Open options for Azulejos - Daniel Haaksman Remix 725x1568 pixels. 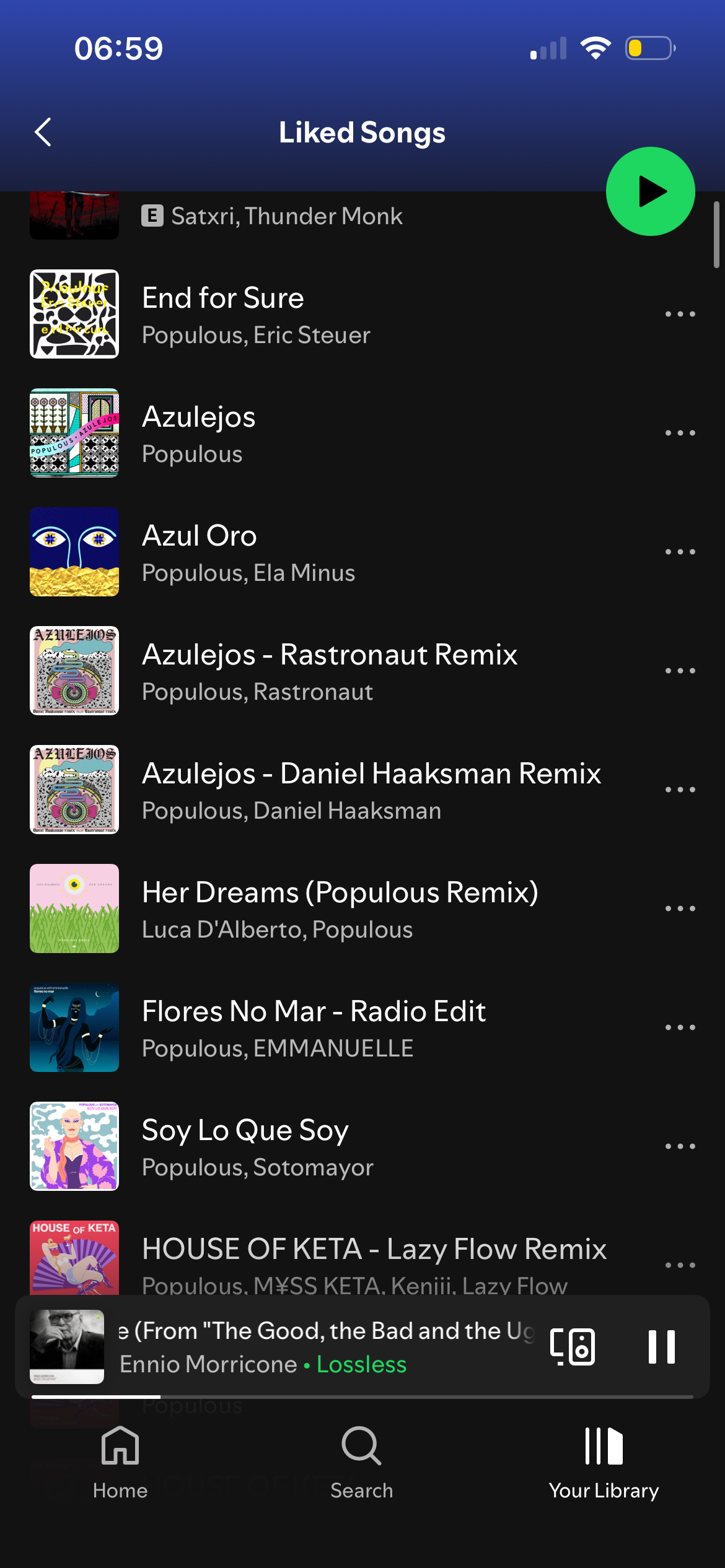click(680, 790)
